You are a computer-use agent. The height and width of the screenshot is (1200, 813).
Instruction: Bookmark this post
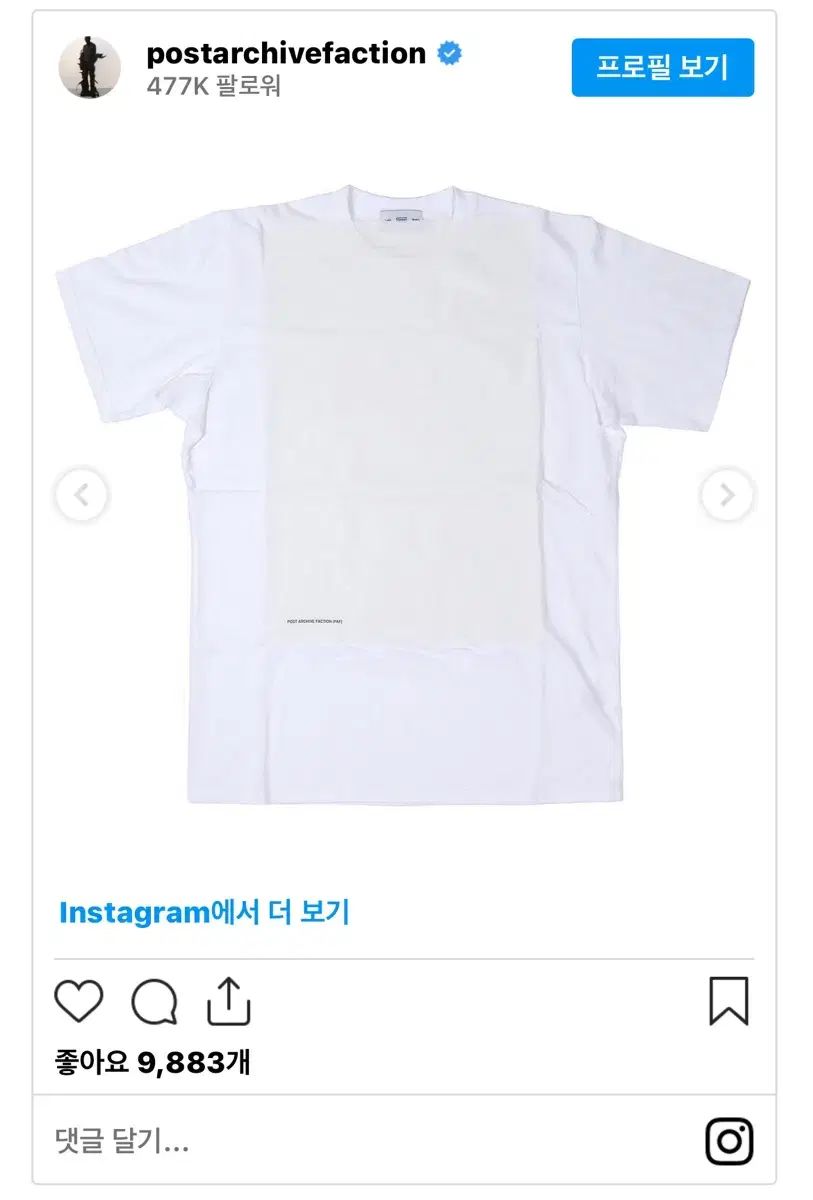pos(728,1001)
